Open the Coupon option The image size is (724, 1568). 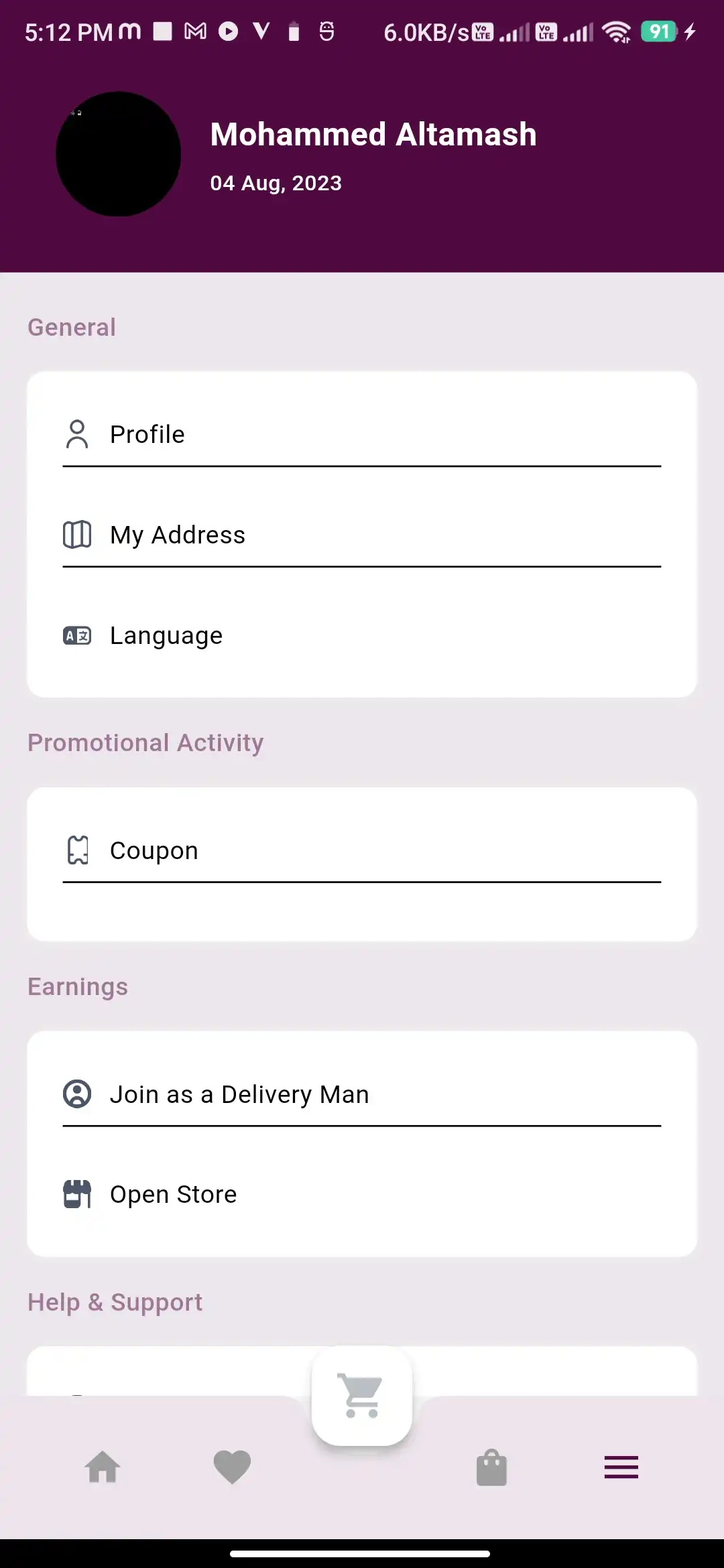[154, 850]
